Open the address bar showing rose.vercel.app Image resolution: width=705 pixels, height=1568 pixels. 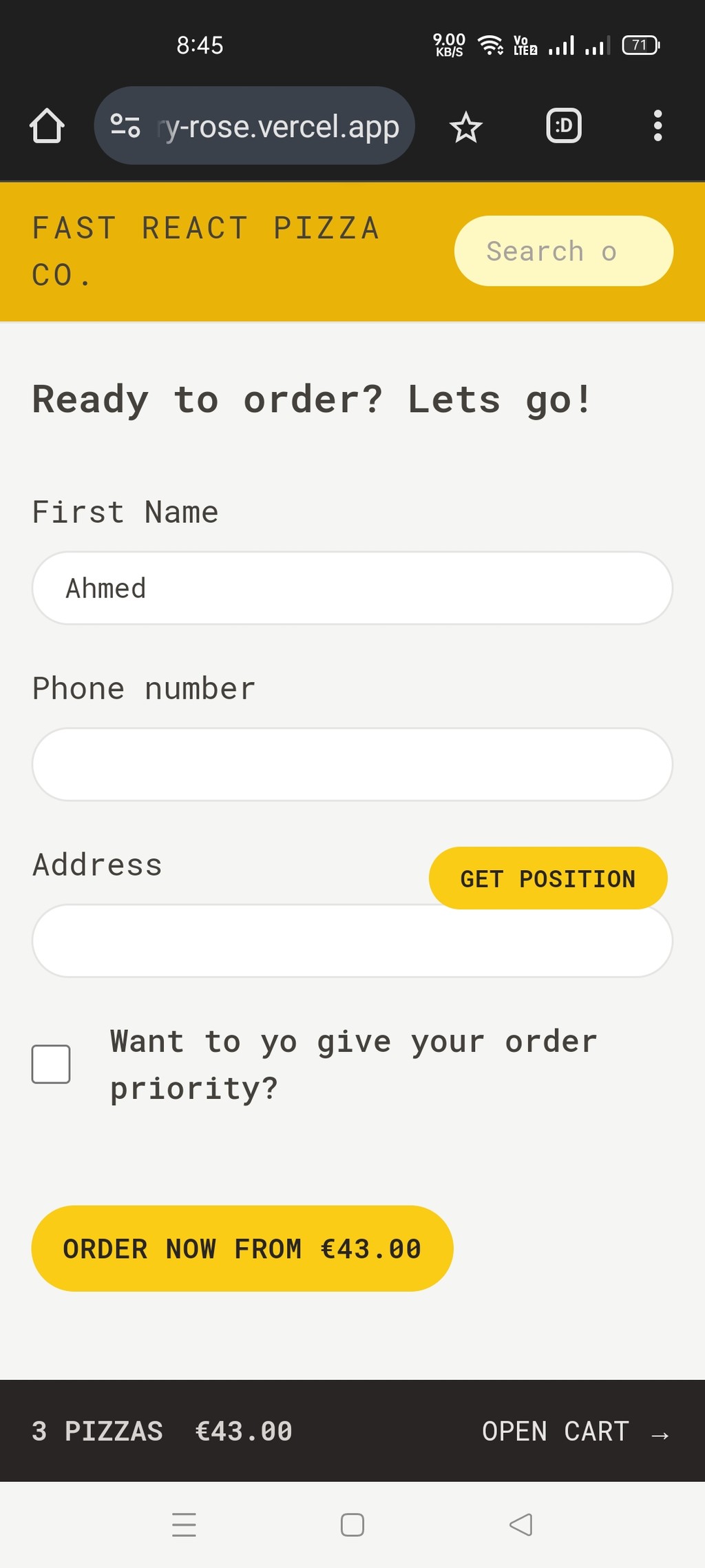pos(254,126)
